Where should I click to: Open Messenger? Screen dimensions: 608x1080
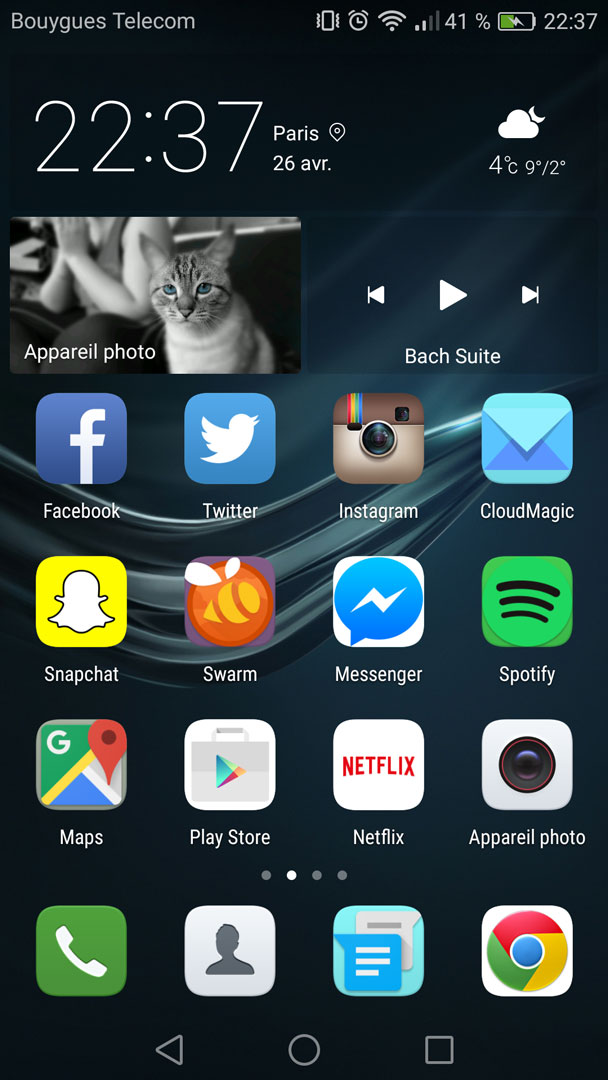[378, 602]
